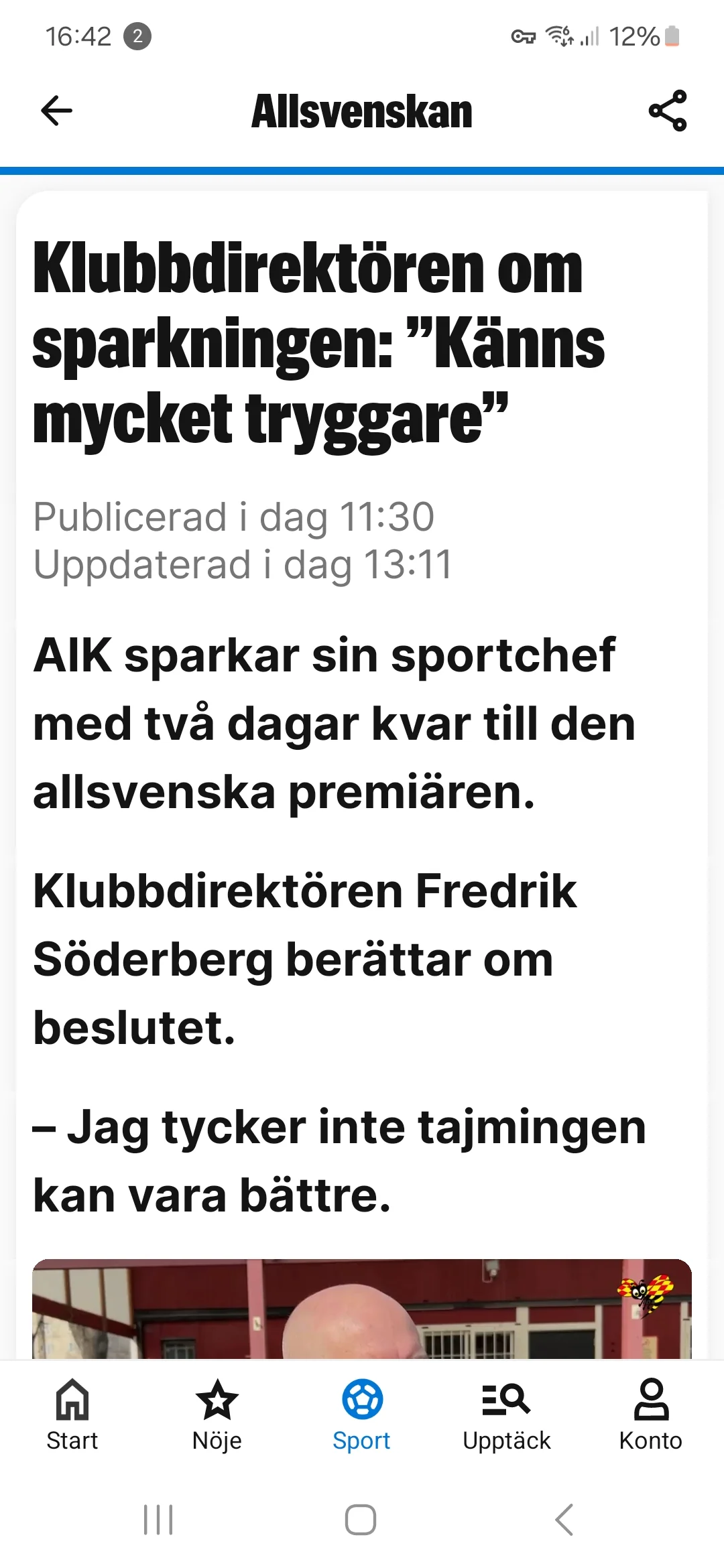Tap the battery indicator showing 12%

click(637, 37)
